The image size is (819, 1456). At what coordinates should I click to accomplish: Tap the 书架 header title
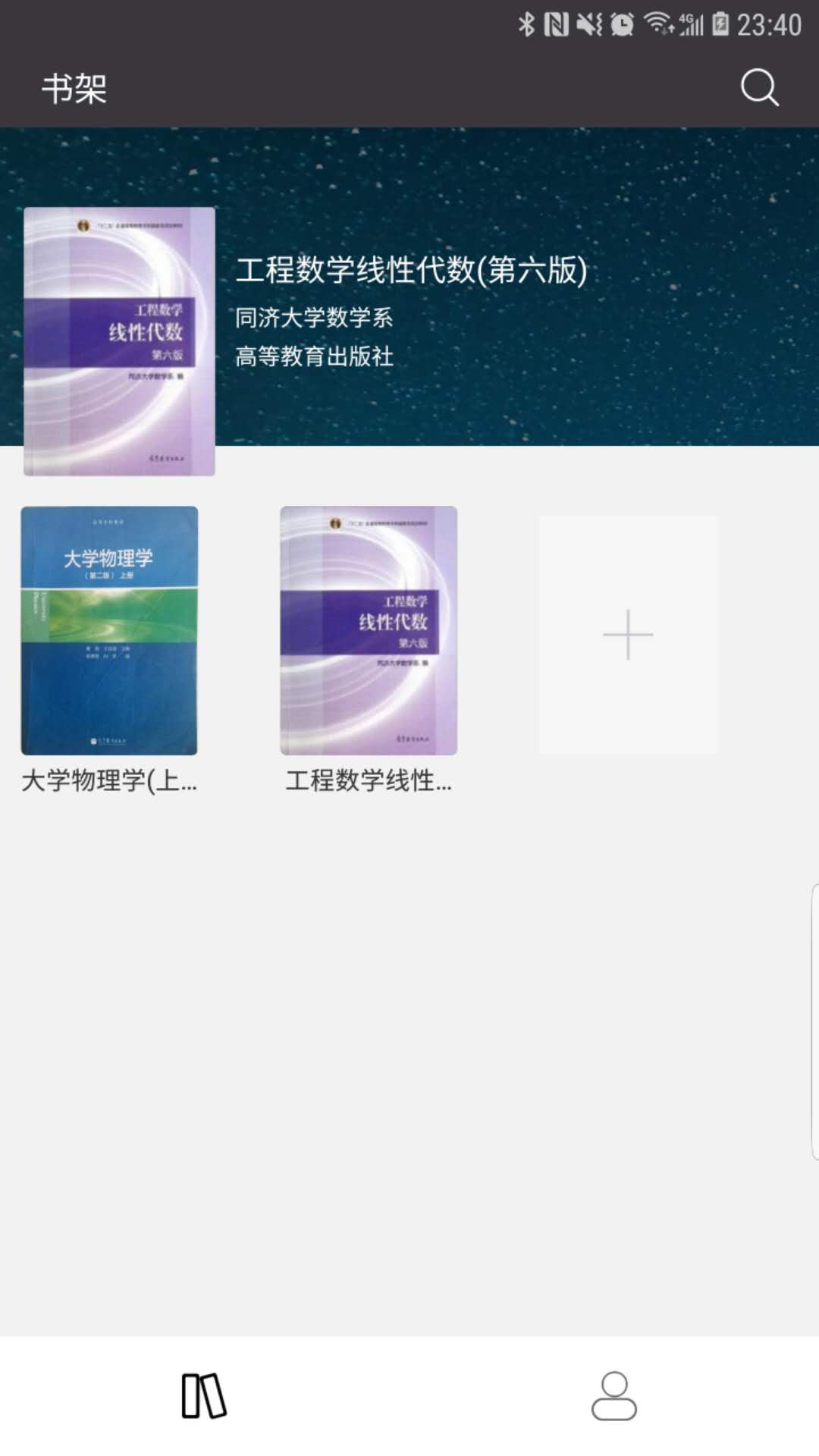tap(74, 88)
